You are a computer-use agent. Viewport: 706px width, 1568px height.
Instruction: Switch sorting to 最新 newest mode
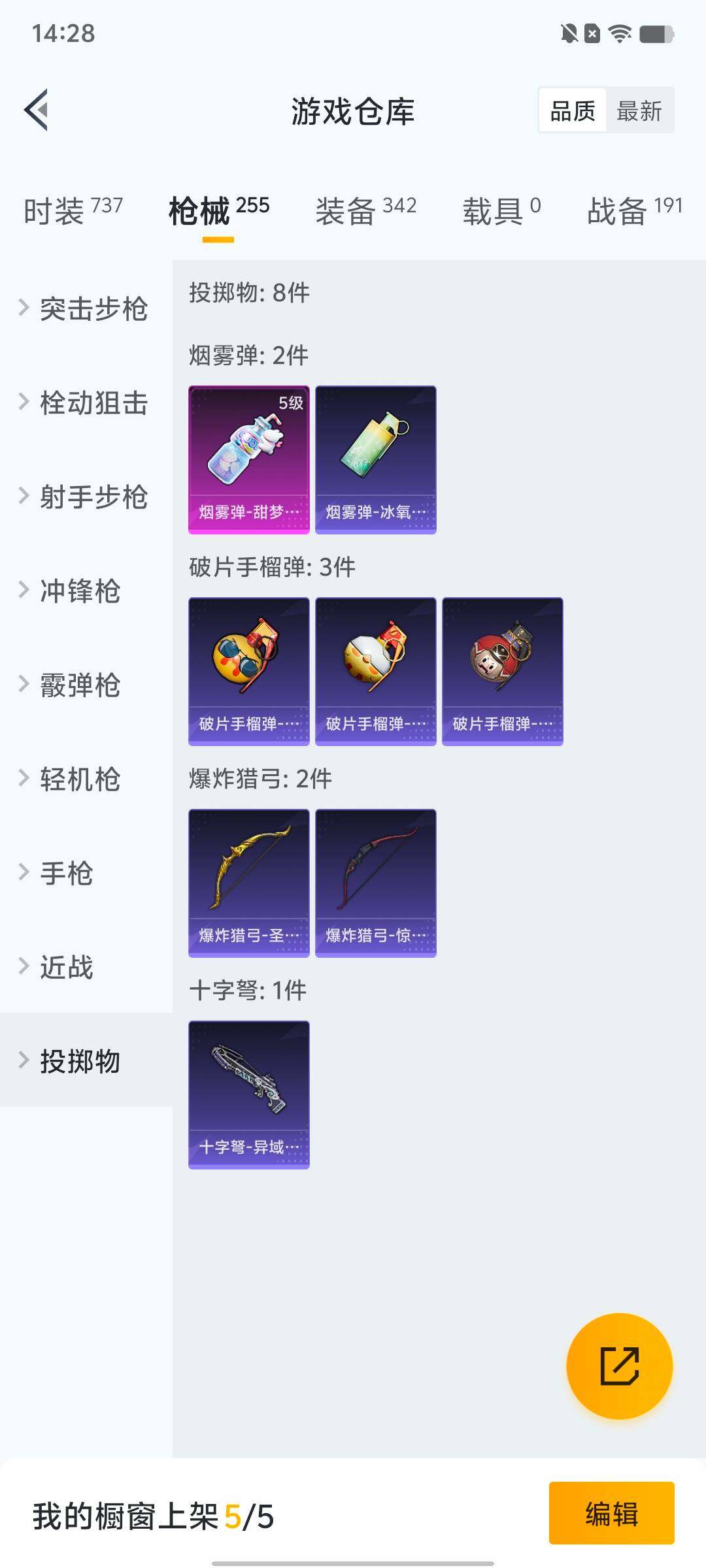[x=639, y=110]
